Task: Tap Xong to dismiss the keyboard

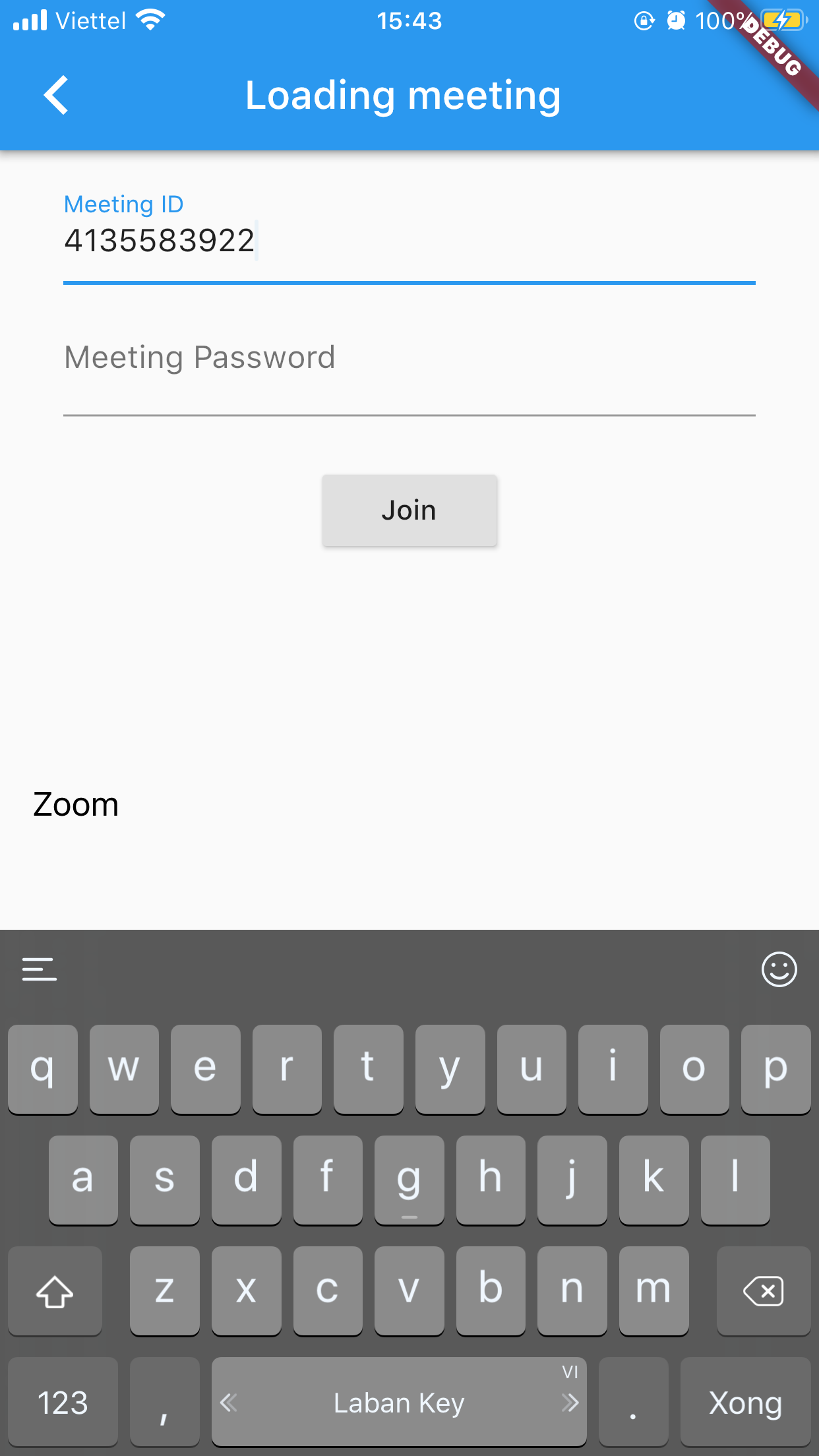Action: [x=746, y=1402]
